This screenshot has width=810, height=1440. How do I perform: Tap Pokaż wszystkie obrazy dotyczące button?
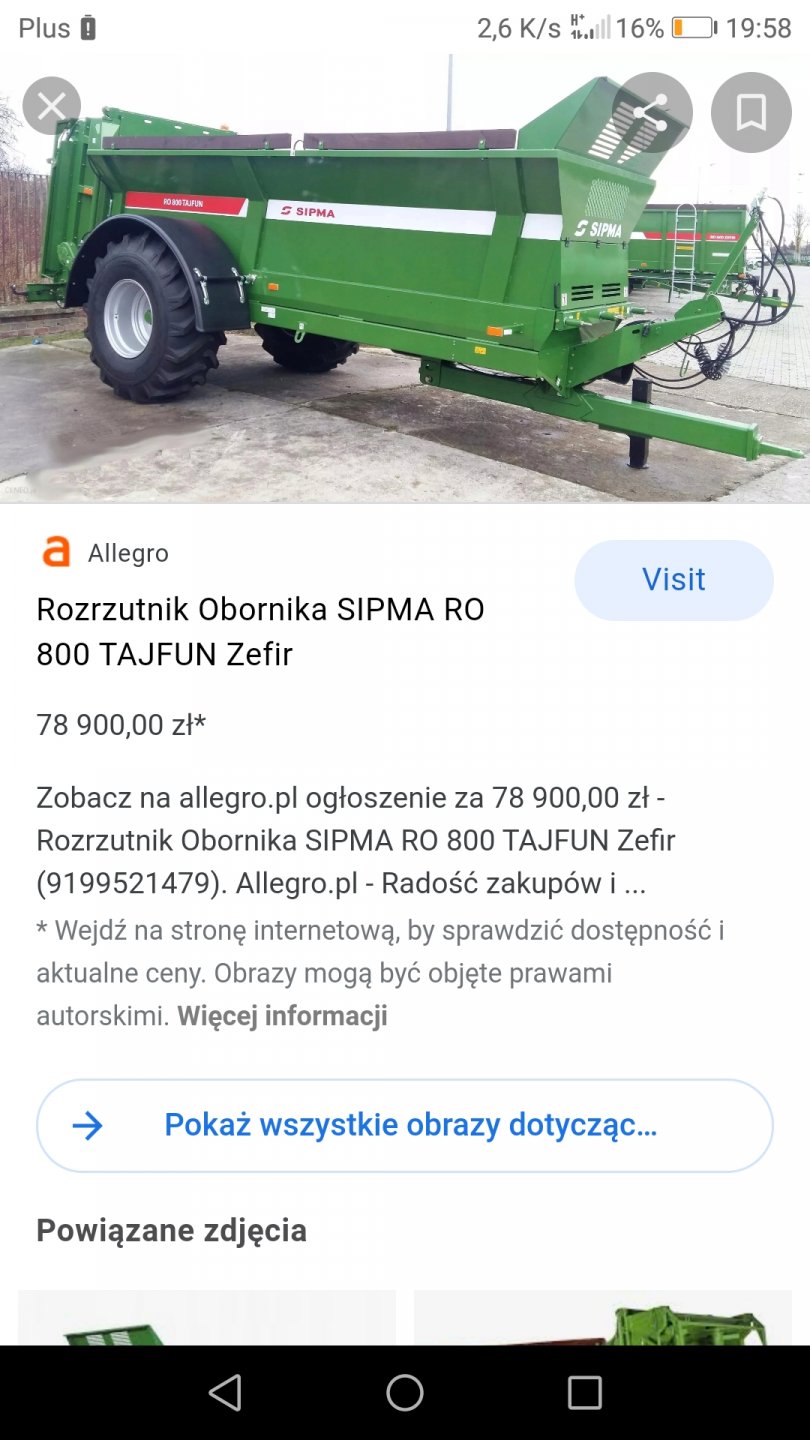click(404, 1125)
